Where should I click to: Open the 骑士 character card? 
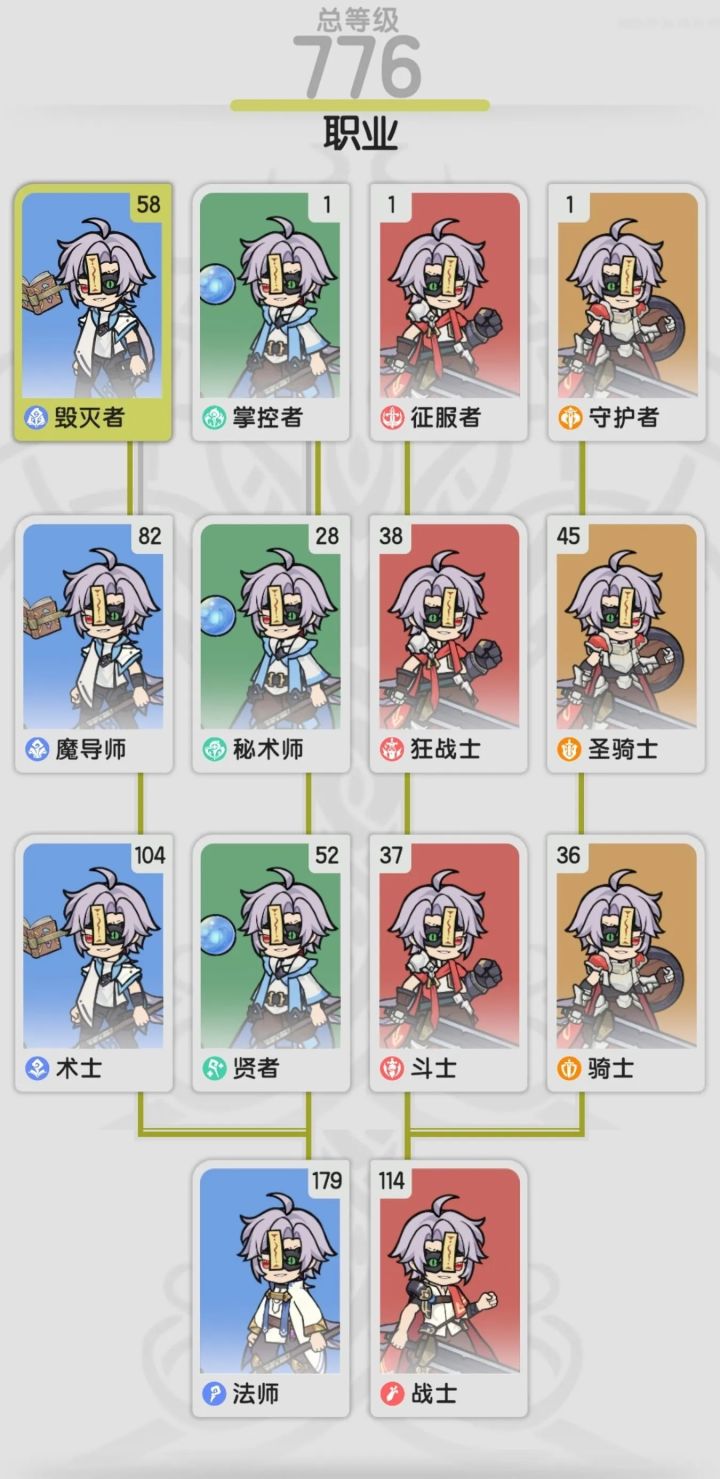click(624, 960)
